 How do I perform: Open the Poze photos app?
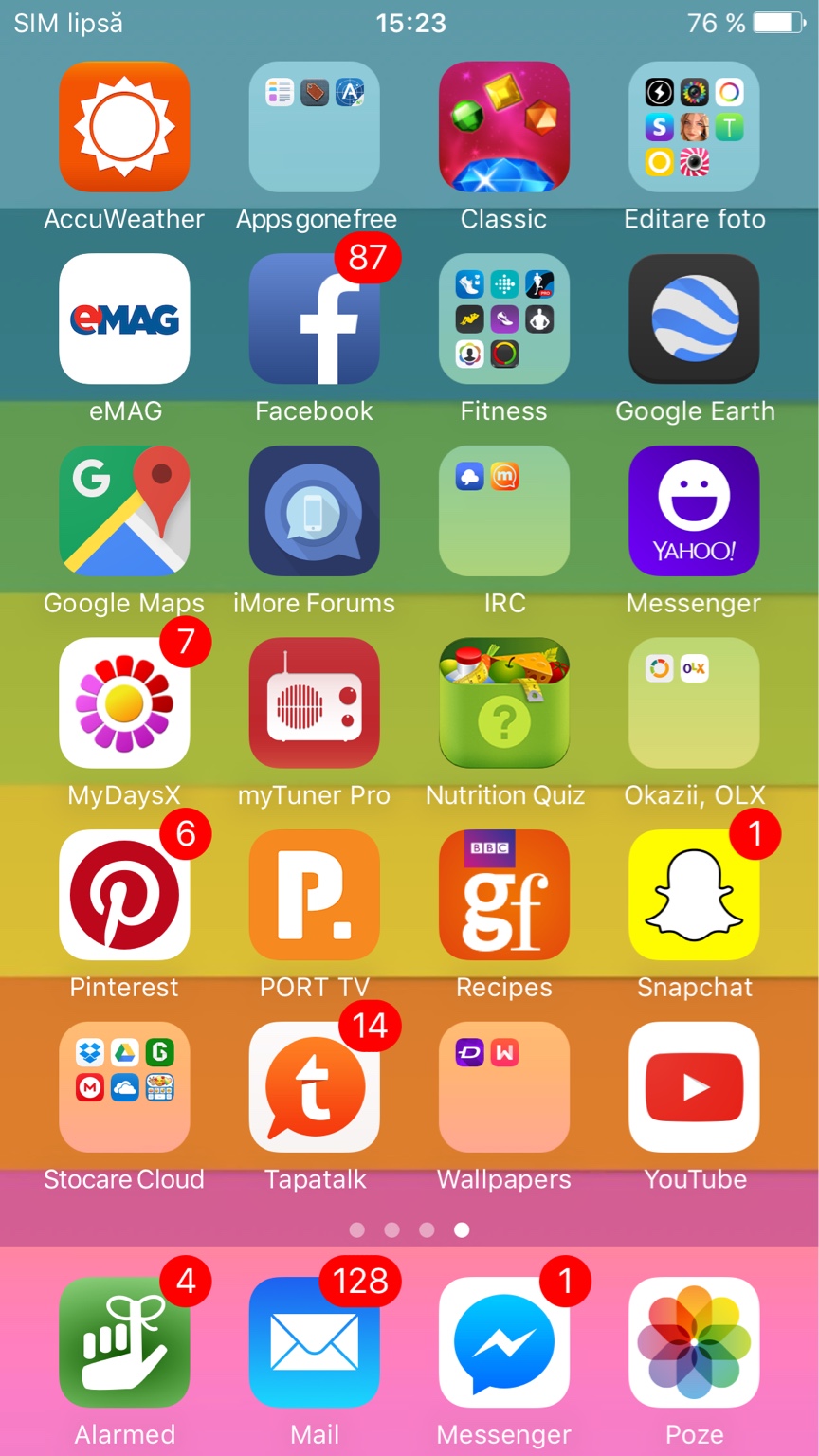695,1342
